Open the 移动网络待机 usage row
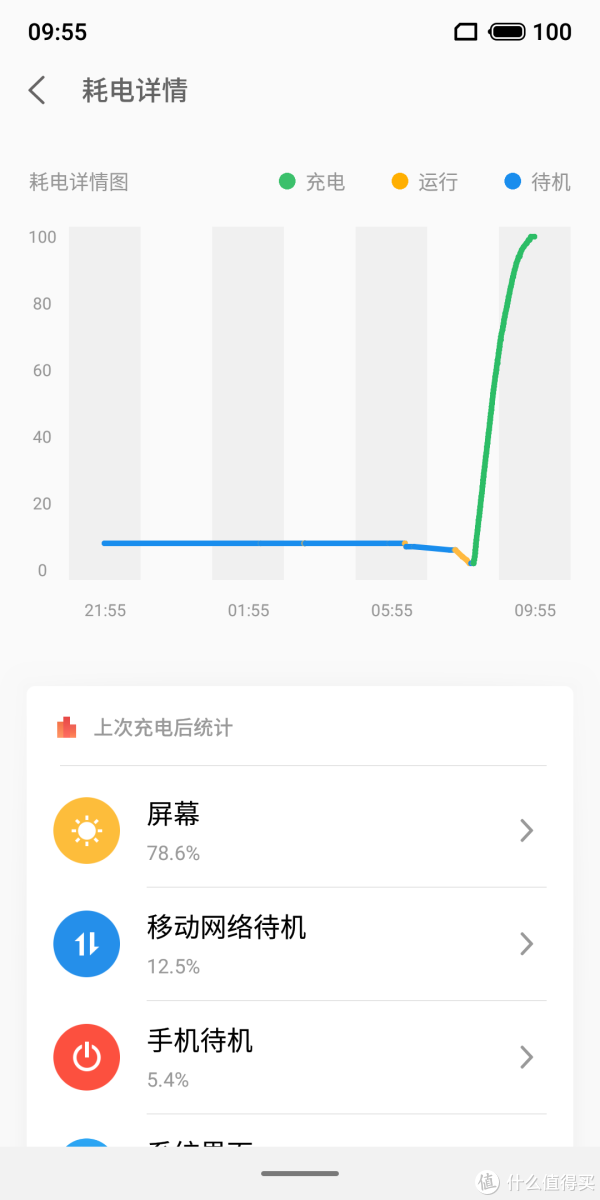Screen dimensions: 600x1200 tap(300, 944)
